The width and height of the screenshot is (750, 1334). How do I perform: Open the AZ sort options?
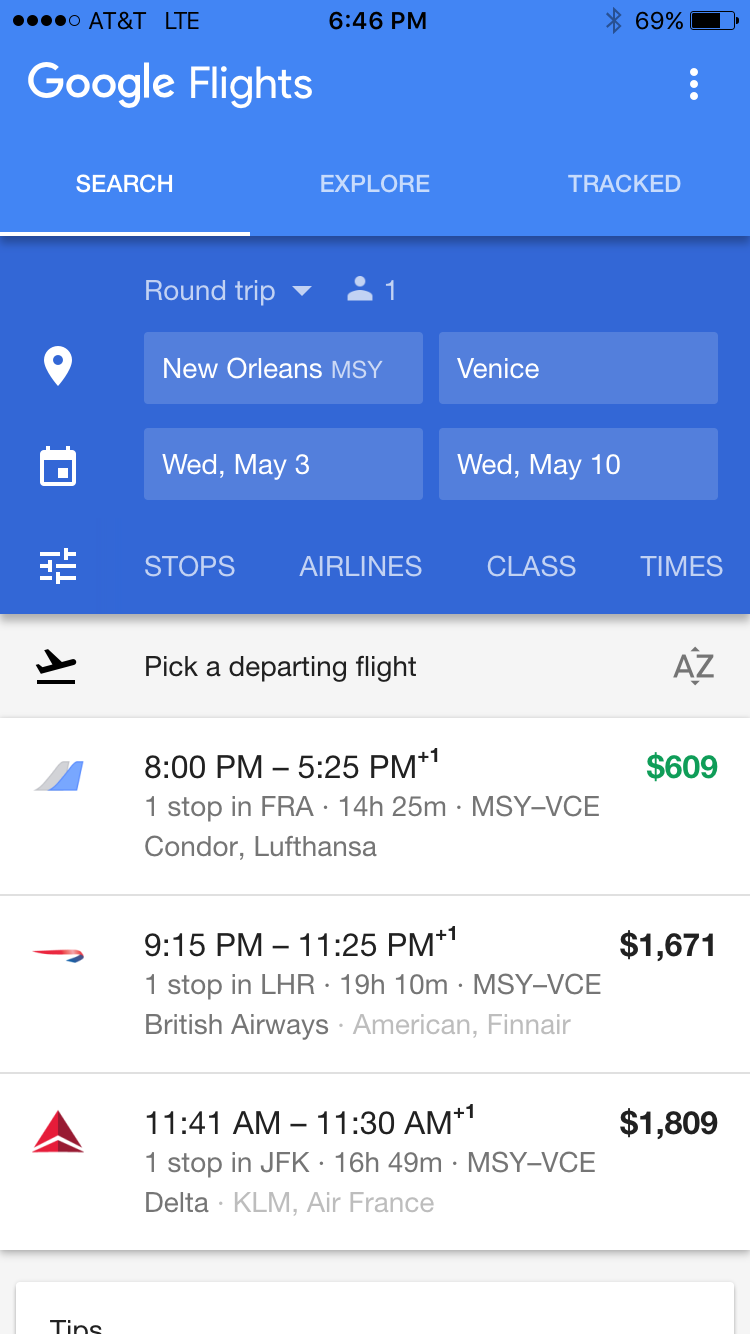coord(693,667)
